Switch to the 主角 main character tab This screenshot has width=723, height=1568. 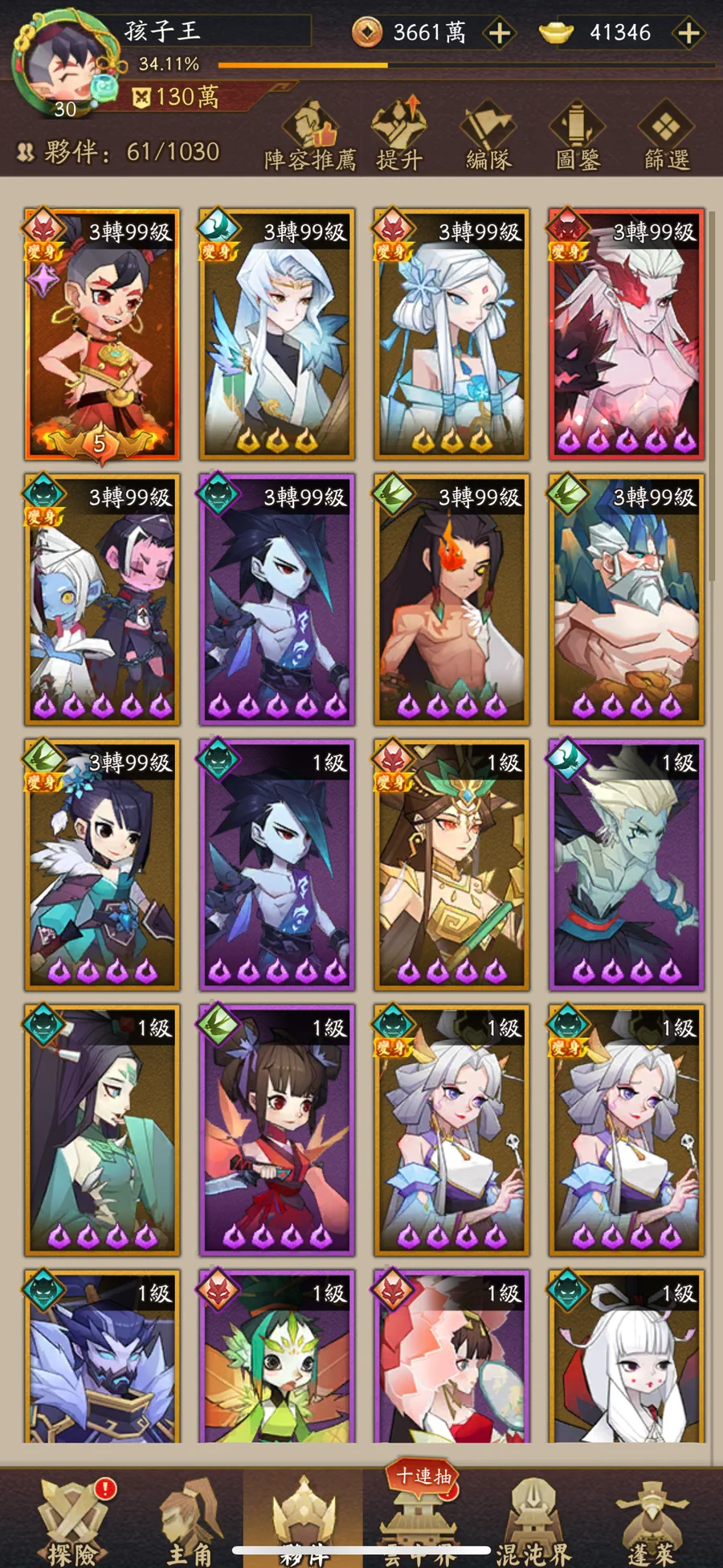click(190, 1521)
